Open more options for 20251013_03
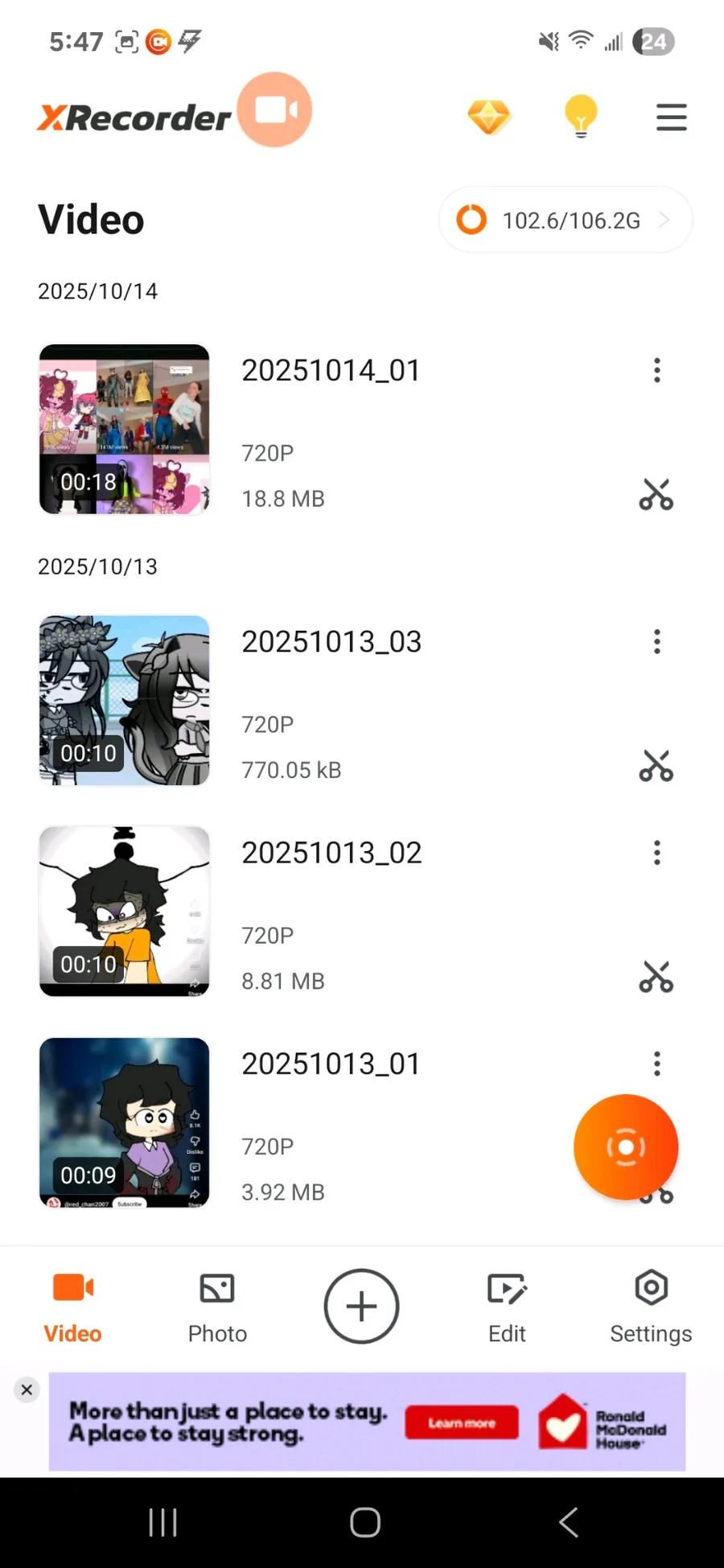The image size is (724, 1568). pos(657,641)
